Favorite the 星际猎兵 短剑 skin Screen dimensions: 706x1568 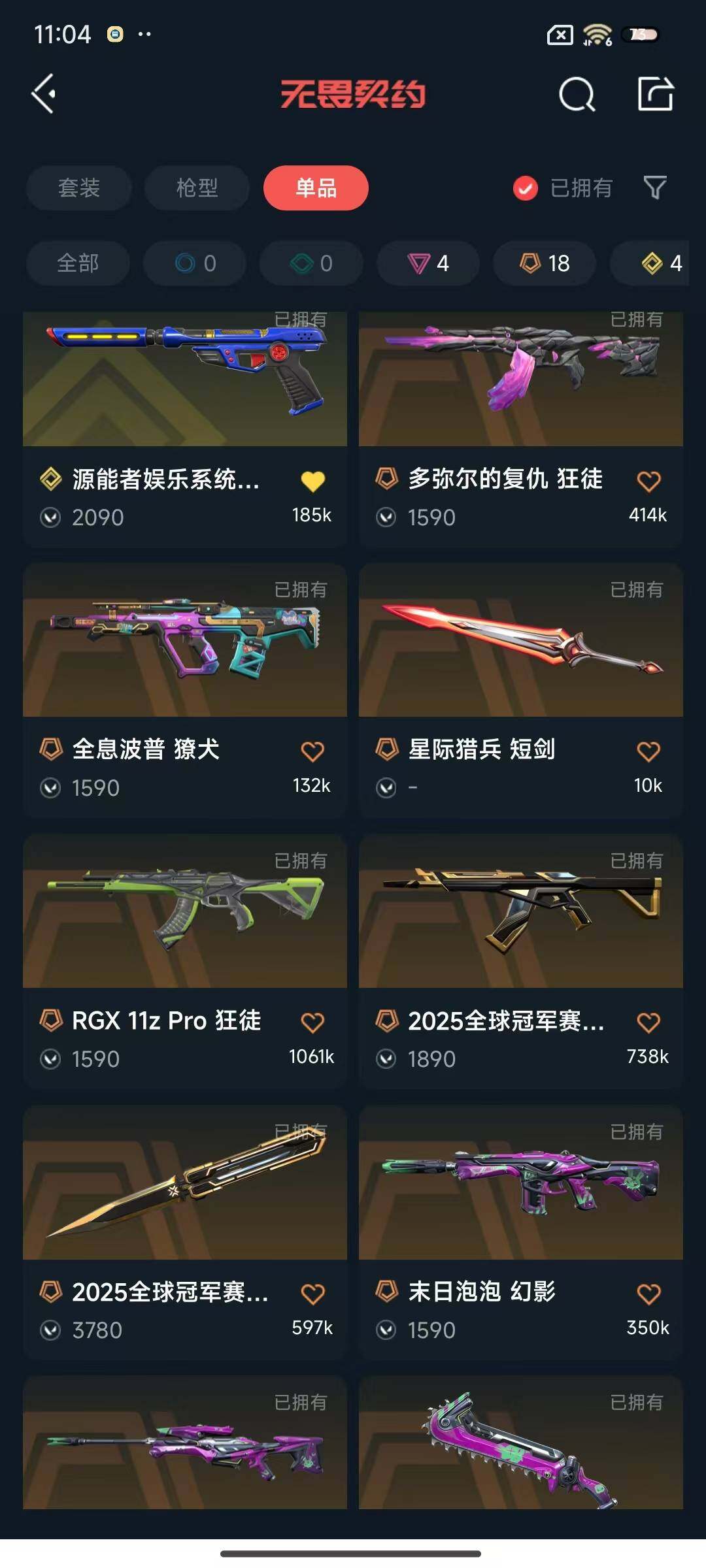point(648,750)
